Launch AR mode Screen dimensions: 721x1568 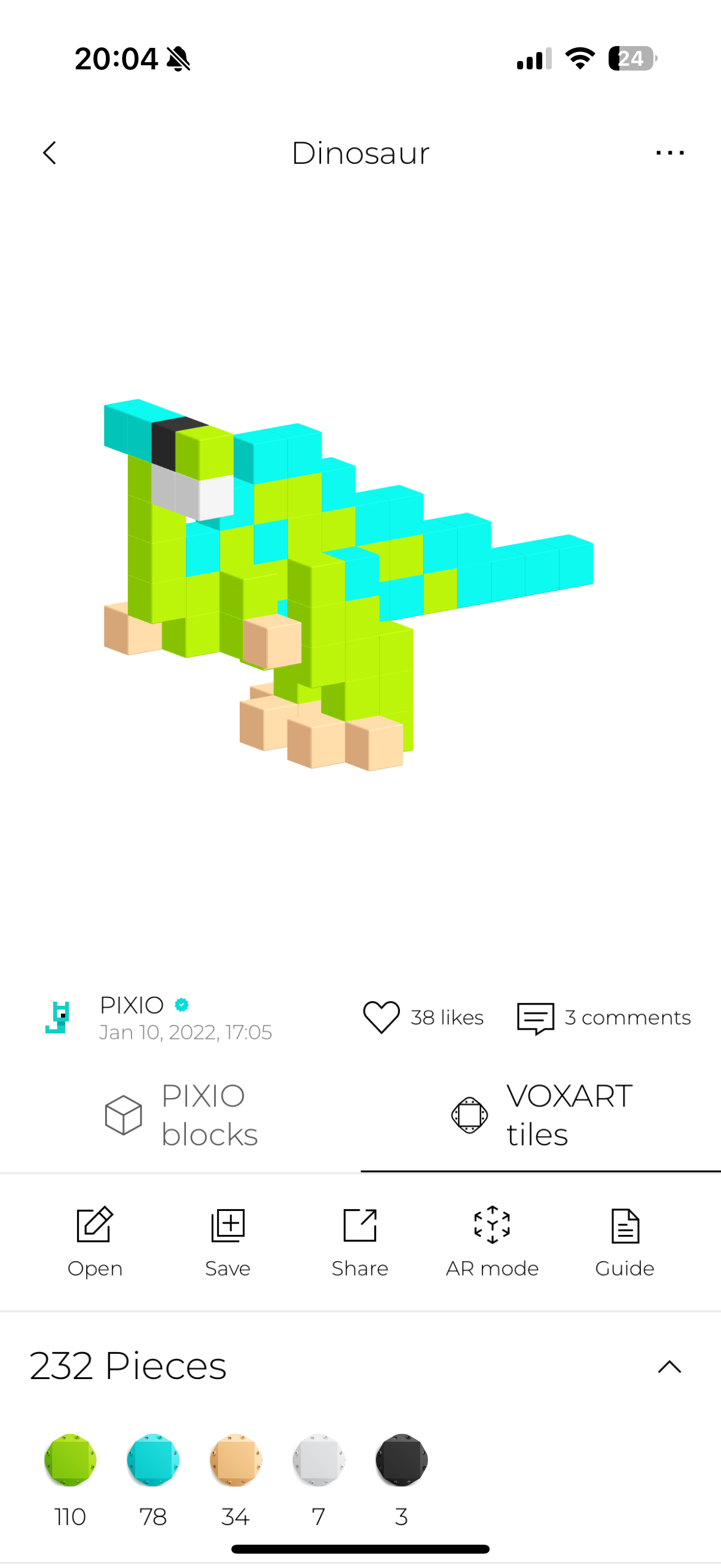[x=491, y=1240]
